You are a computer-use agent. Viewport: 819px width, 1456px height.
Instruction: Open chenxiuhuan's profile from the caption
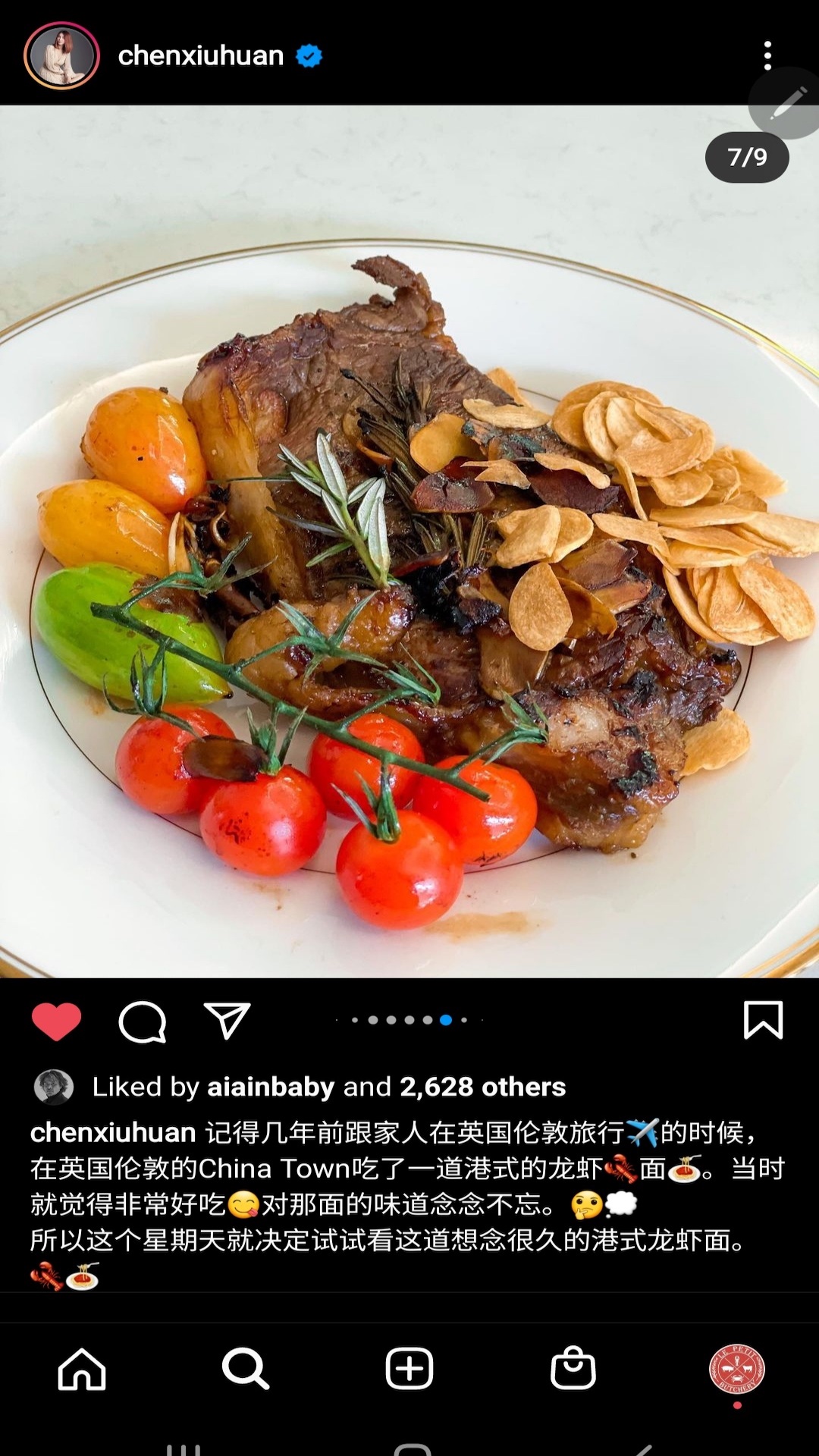coord(113,1132)
